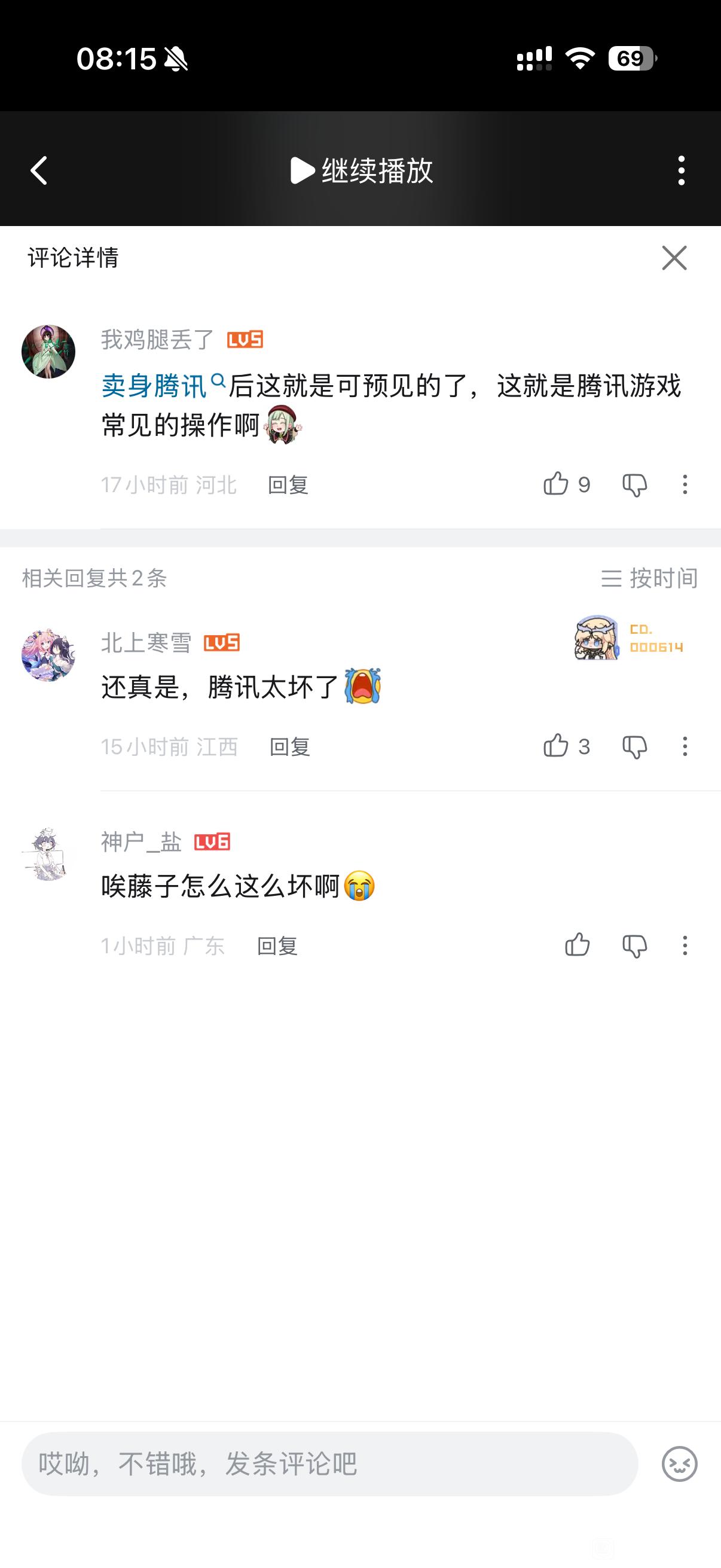Tap the comment input field
This screenshot has height=1568, width=721.
[329, 1464]
